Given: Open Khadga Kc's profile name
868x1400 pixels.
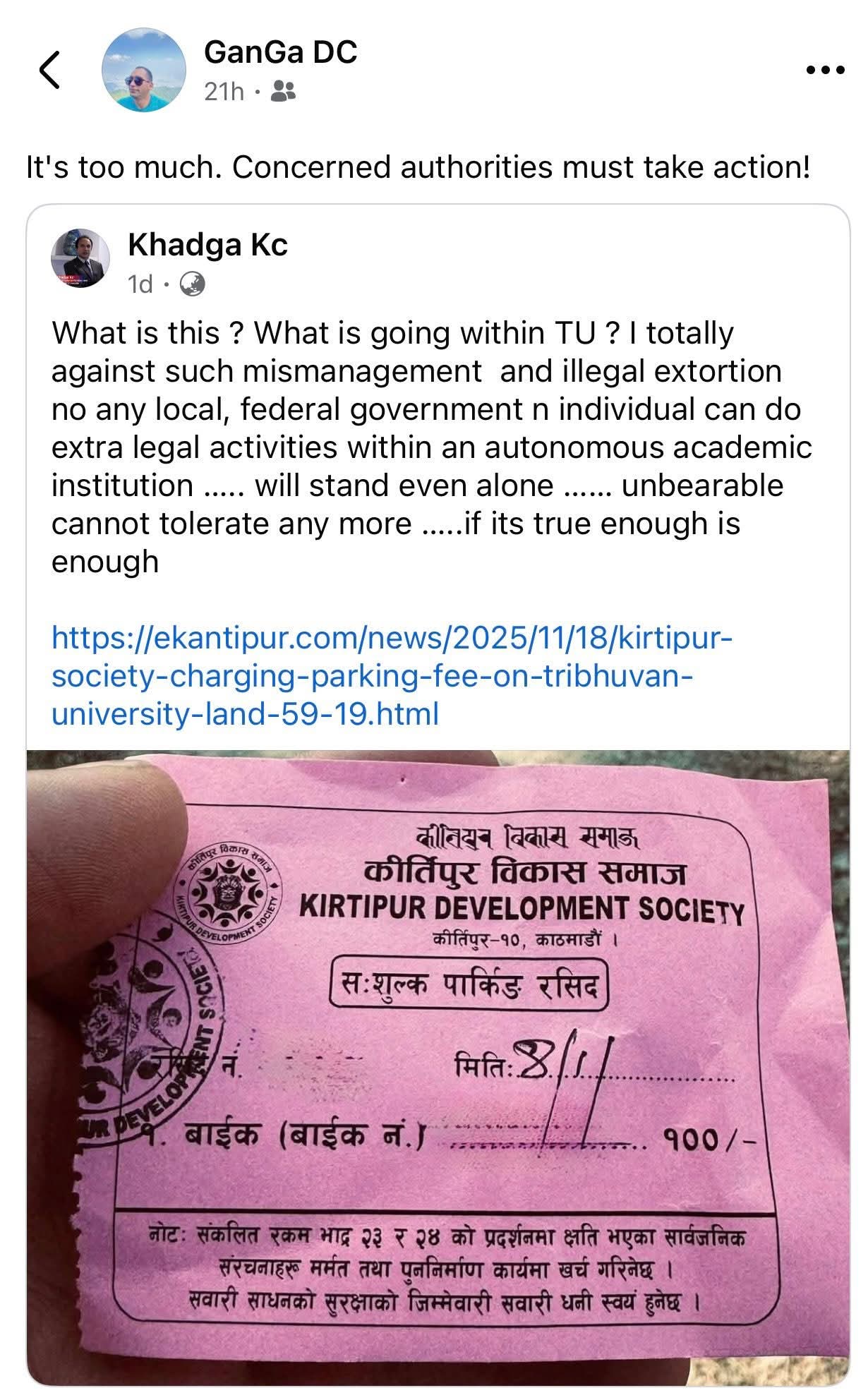Looking at the screenshot, I should [x=207, y=245].
